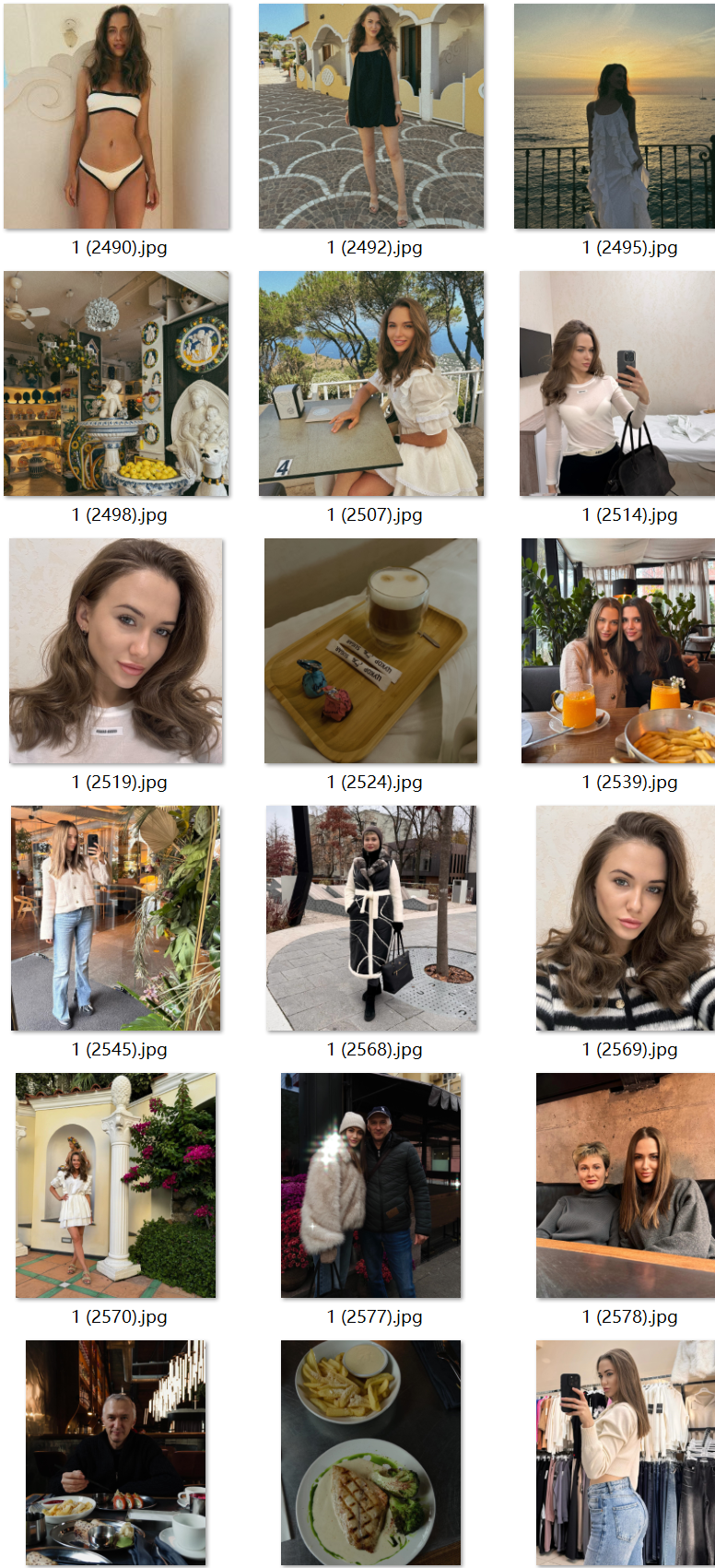View the coffee photo 1 (2524).jpg
715x1568 pixels.
coord(371,651)
